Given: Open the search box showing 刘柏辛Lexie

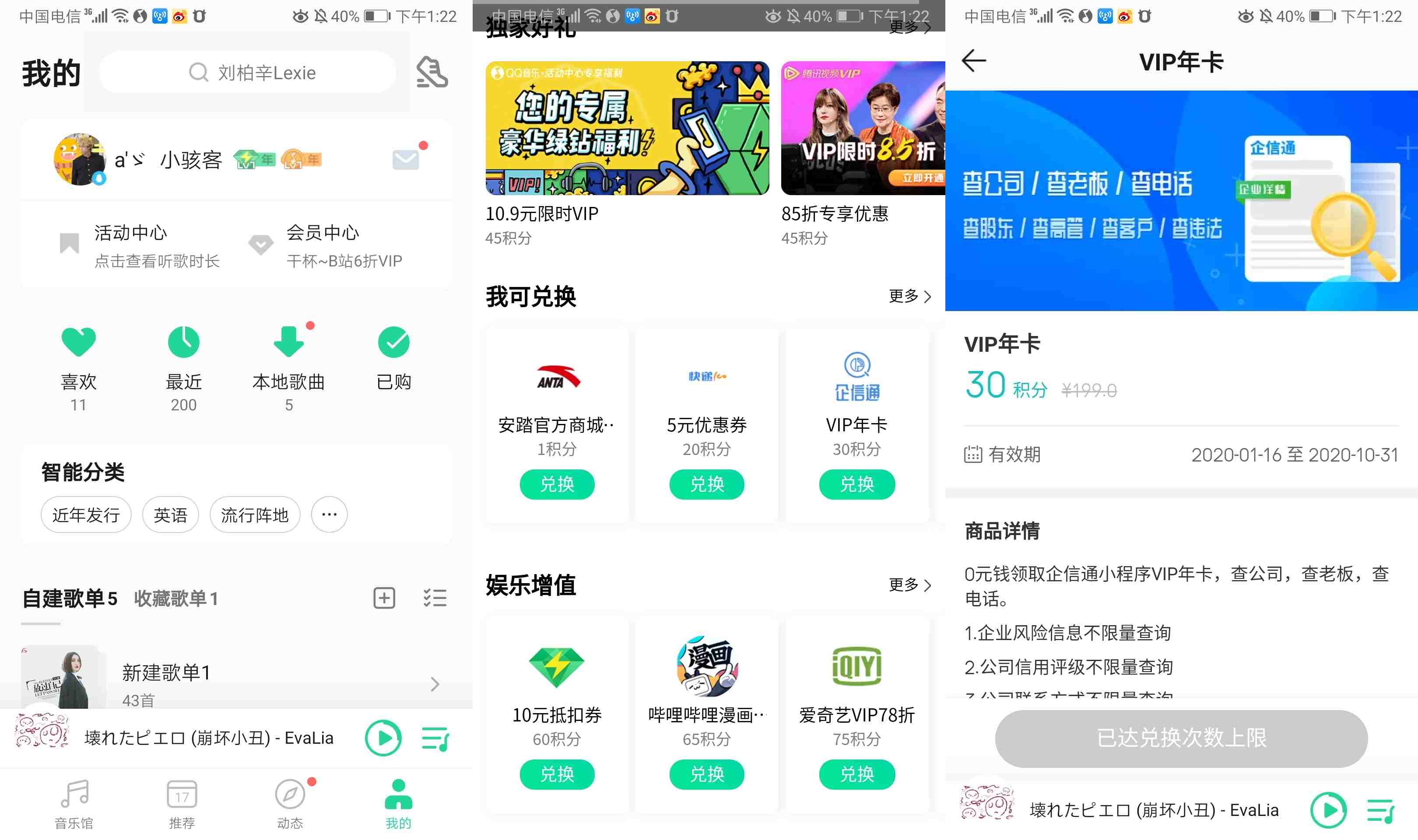Looking at the screenshot, I should pos(248,73).
